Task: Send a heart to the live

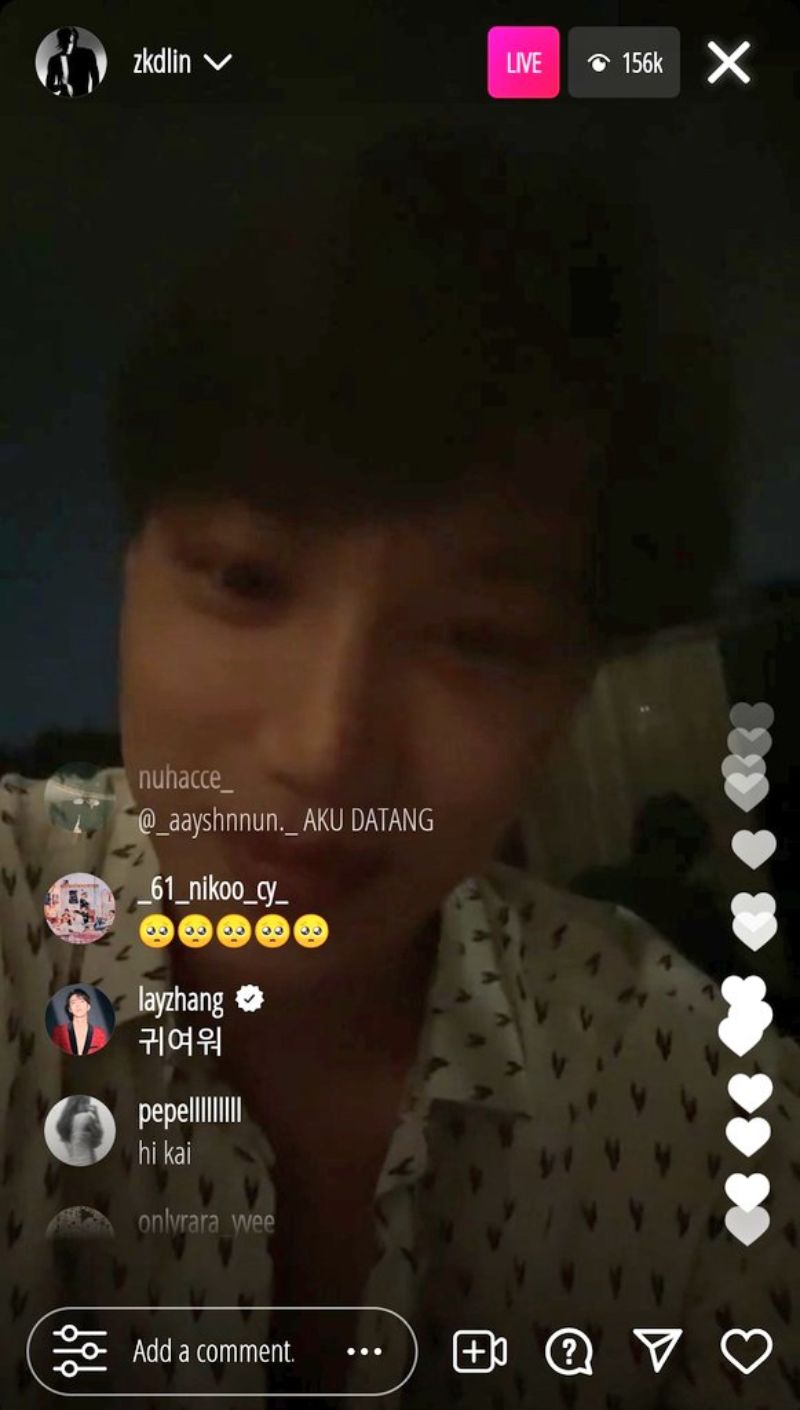Action: click(746, 1352)
